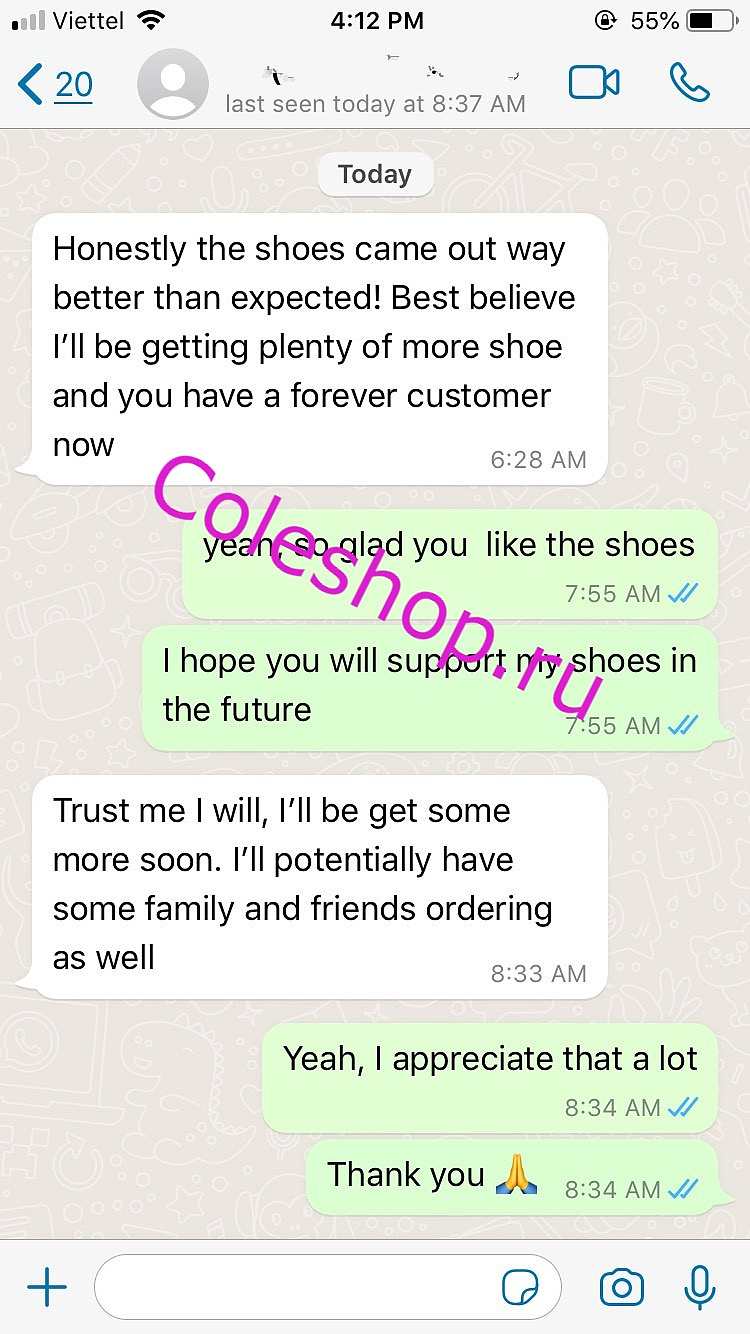Viewport: 750px width, 1334px height.
Task: Open the attachment plus menu
Action: (47, 1287)
